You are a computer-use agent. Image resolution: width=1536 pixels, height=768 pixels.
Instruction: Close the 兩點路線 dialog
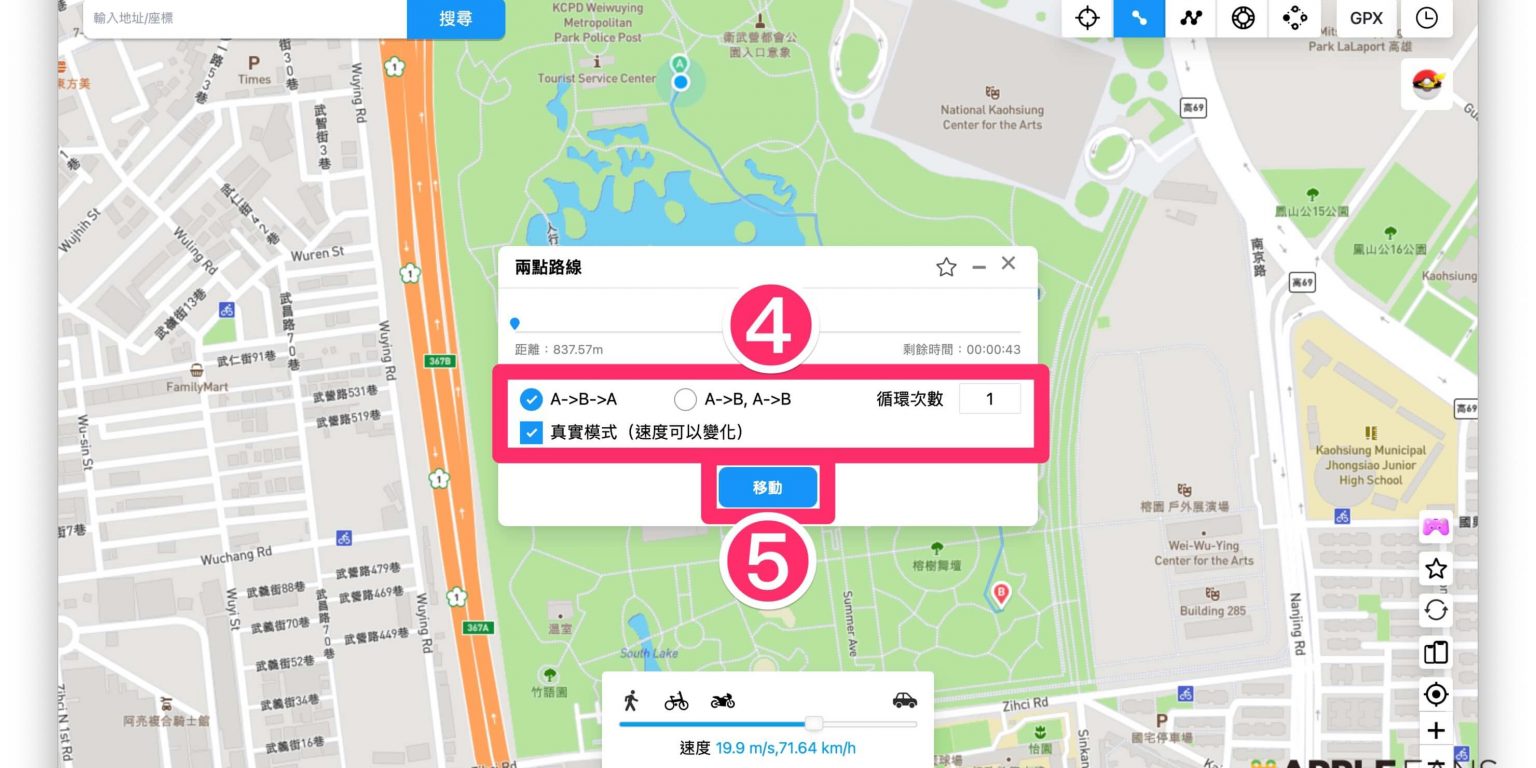point(1008,263)
